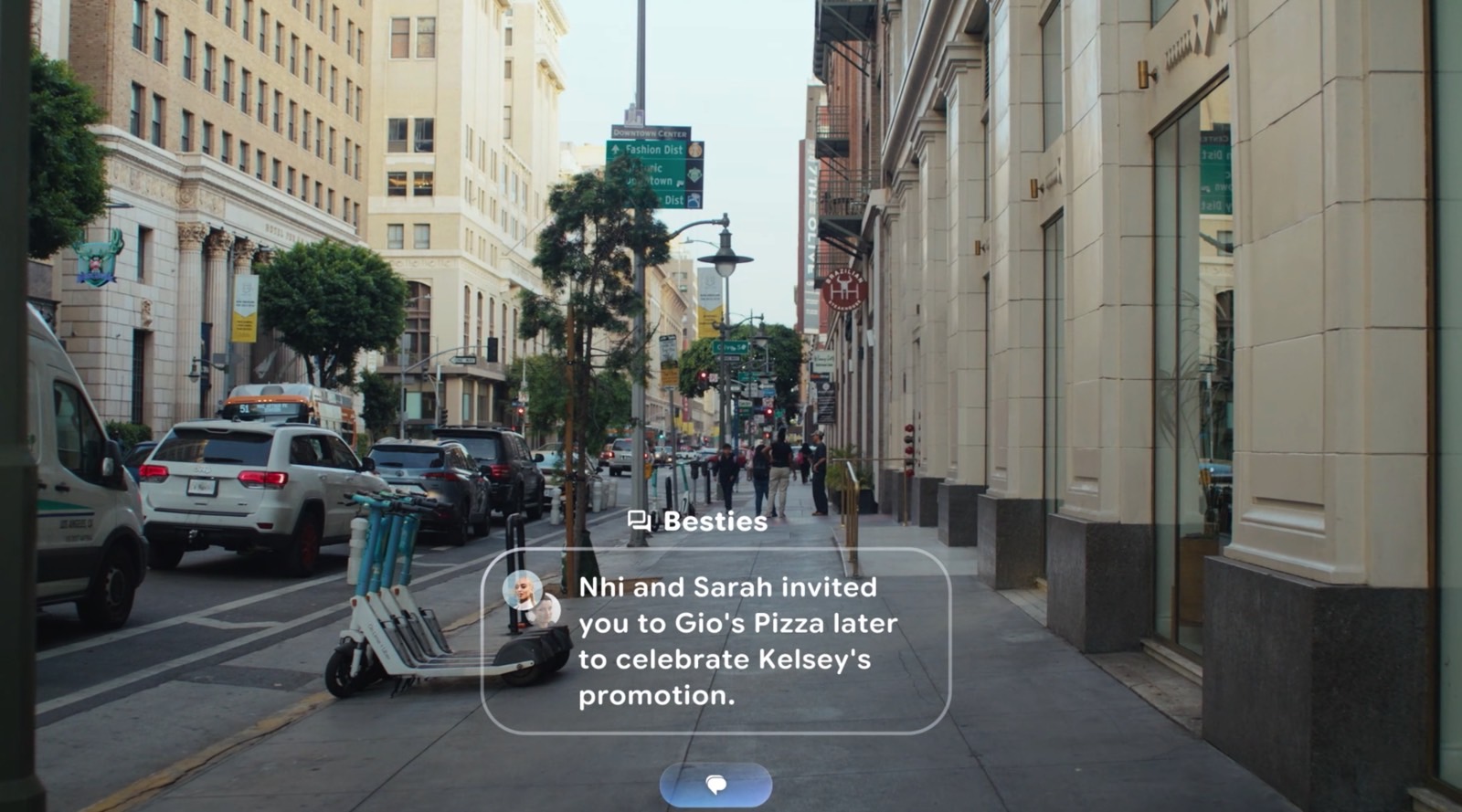Open the Besties notification about Gio's Pizza
The image size is (1462, 812).
715,640
